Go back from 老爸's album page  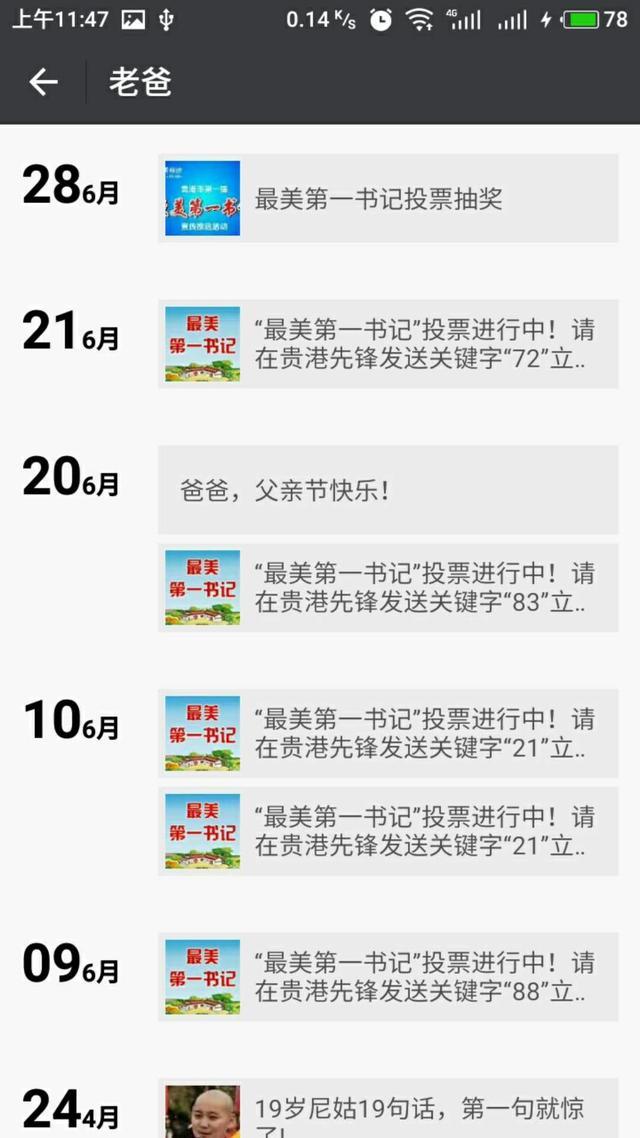point(43,82)
